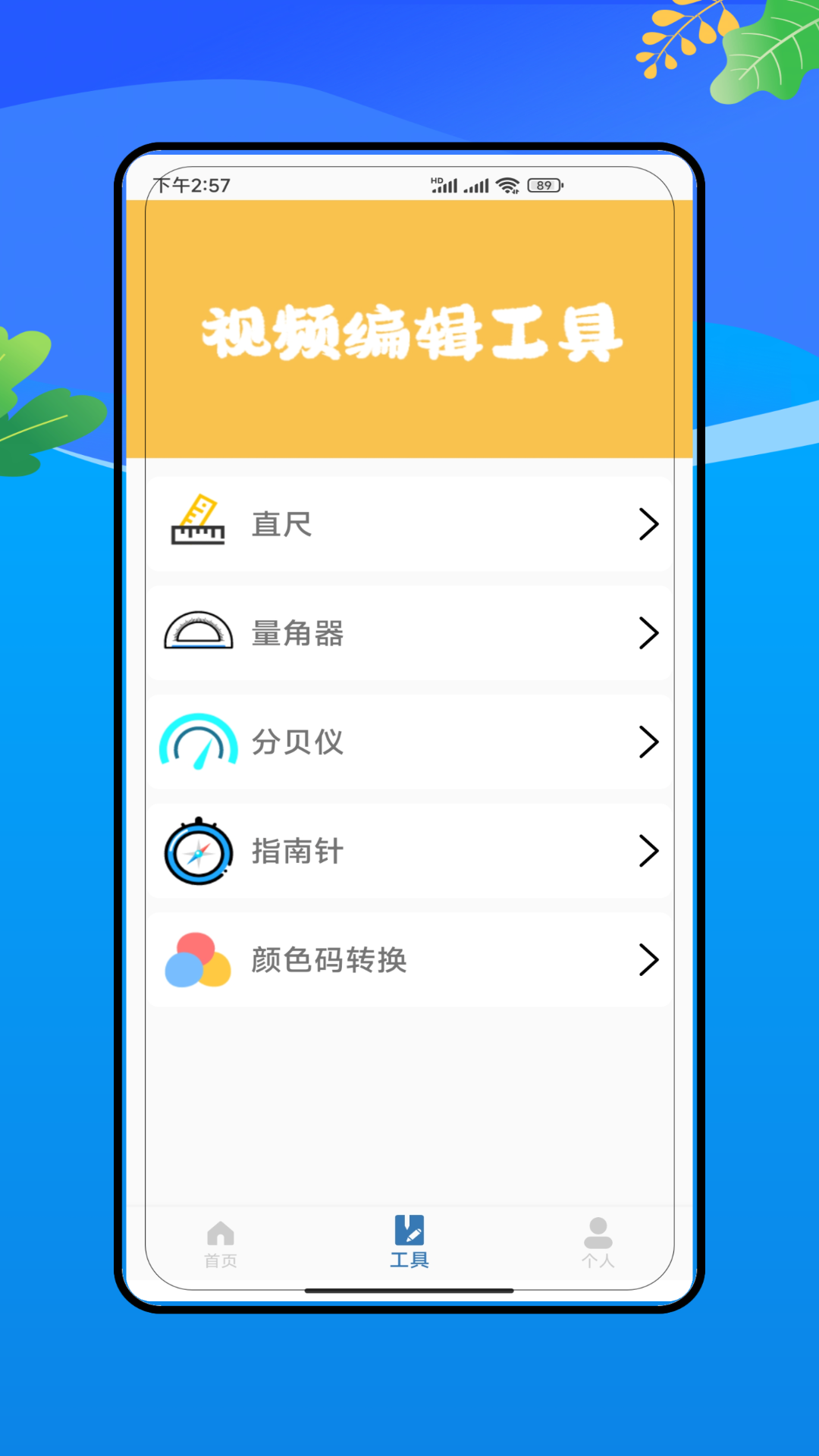Tap the protractor icon beside 量角器
Viewport: 819px width, 1456px height.
pos(198,632)
